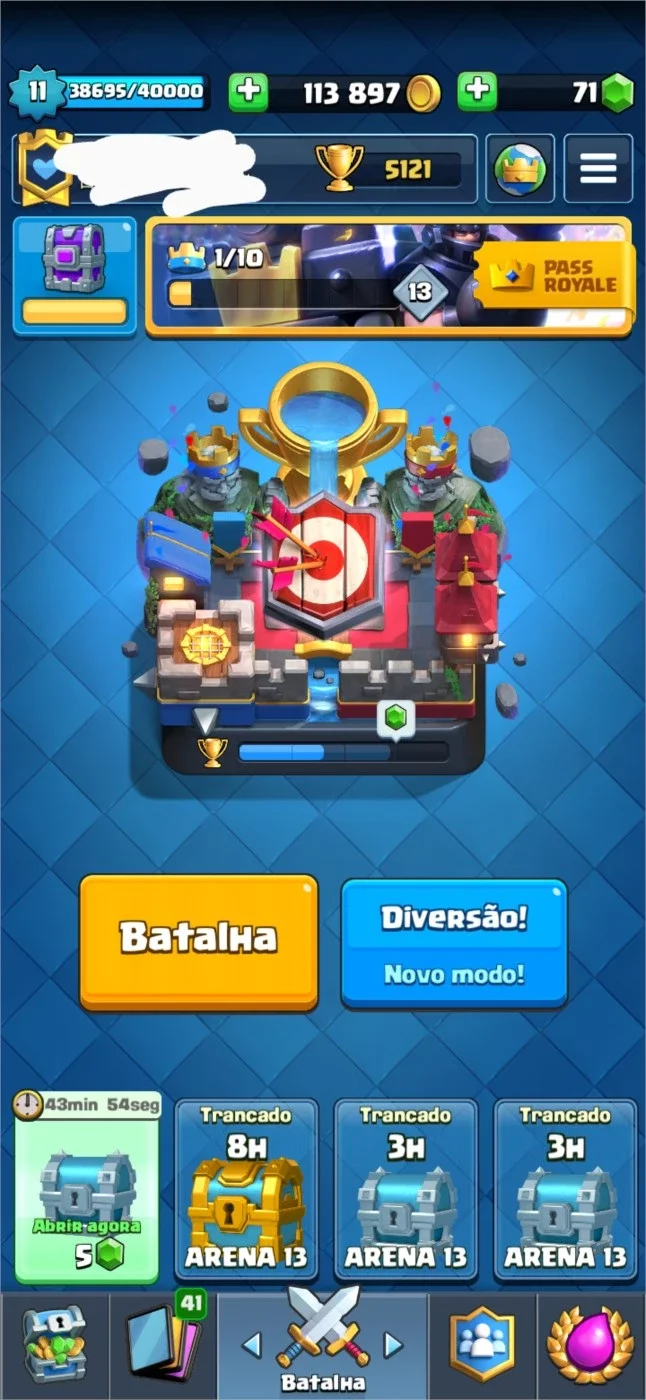Viewport: 646px width, 1400px height.
Task: Tap the level 11 experience badge
Action: (x=37, y=92)
